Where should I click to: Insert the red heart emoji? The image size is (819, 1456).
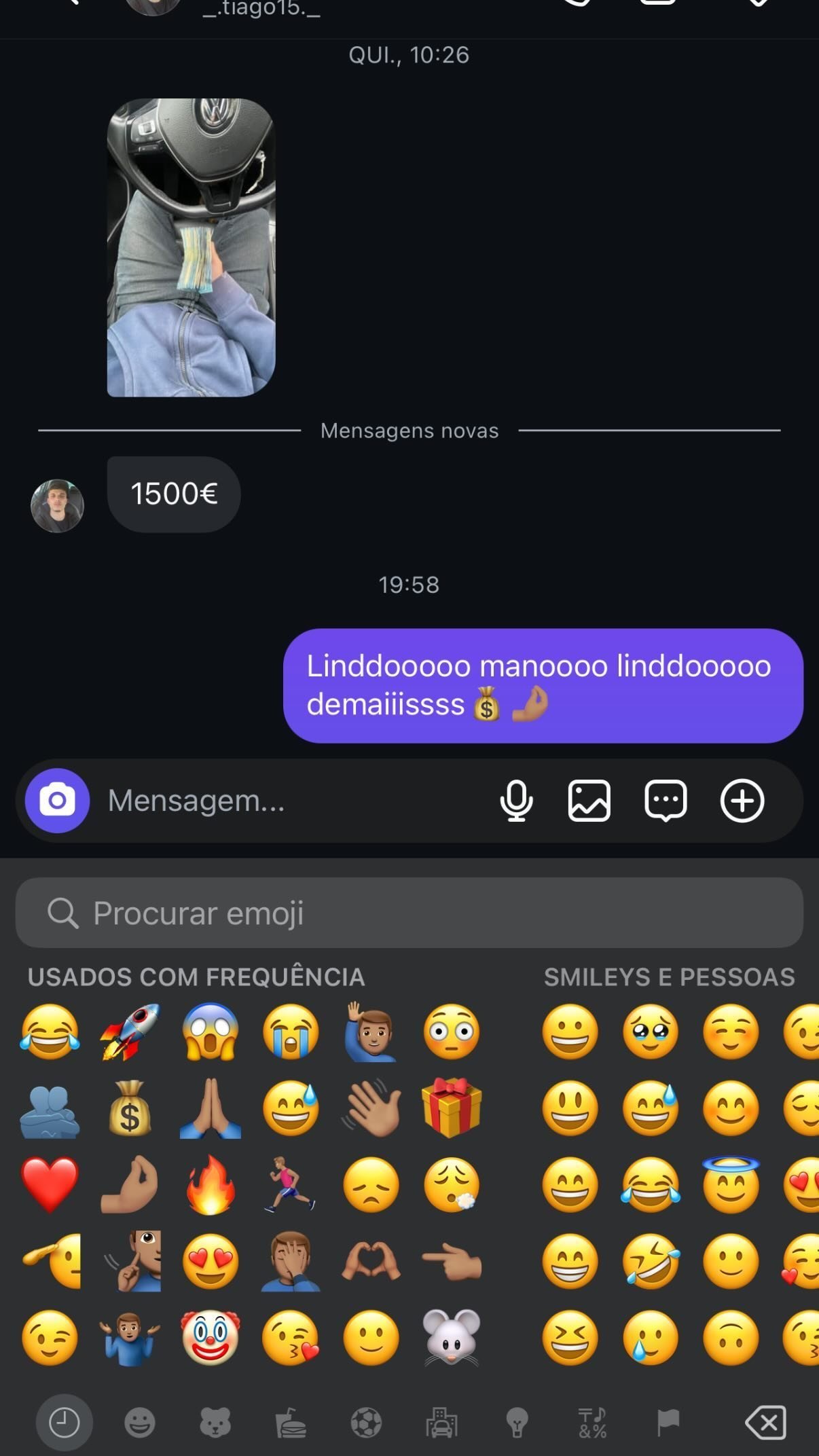coord(50,1186)
